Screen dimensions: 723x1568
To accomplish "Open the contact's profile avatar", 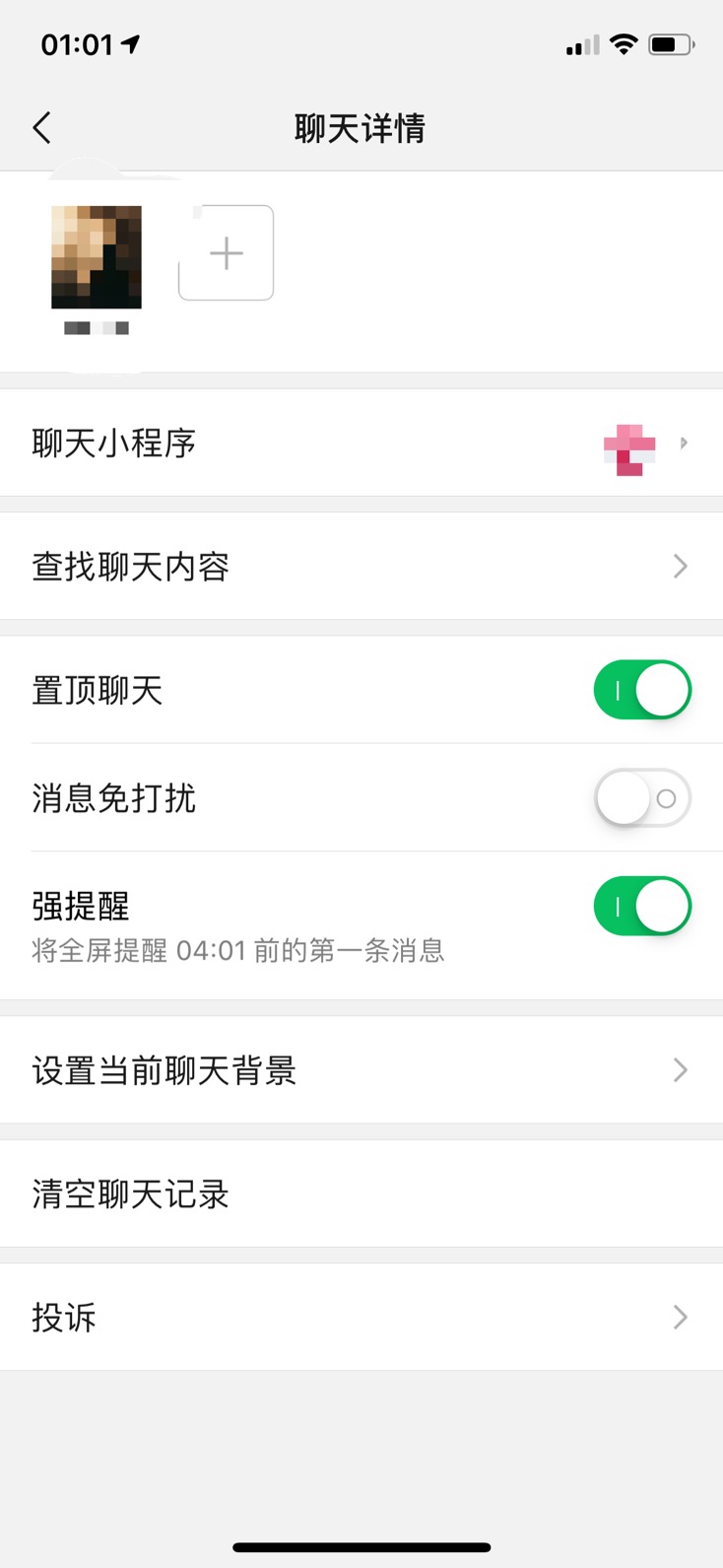I will click(96, 253).
